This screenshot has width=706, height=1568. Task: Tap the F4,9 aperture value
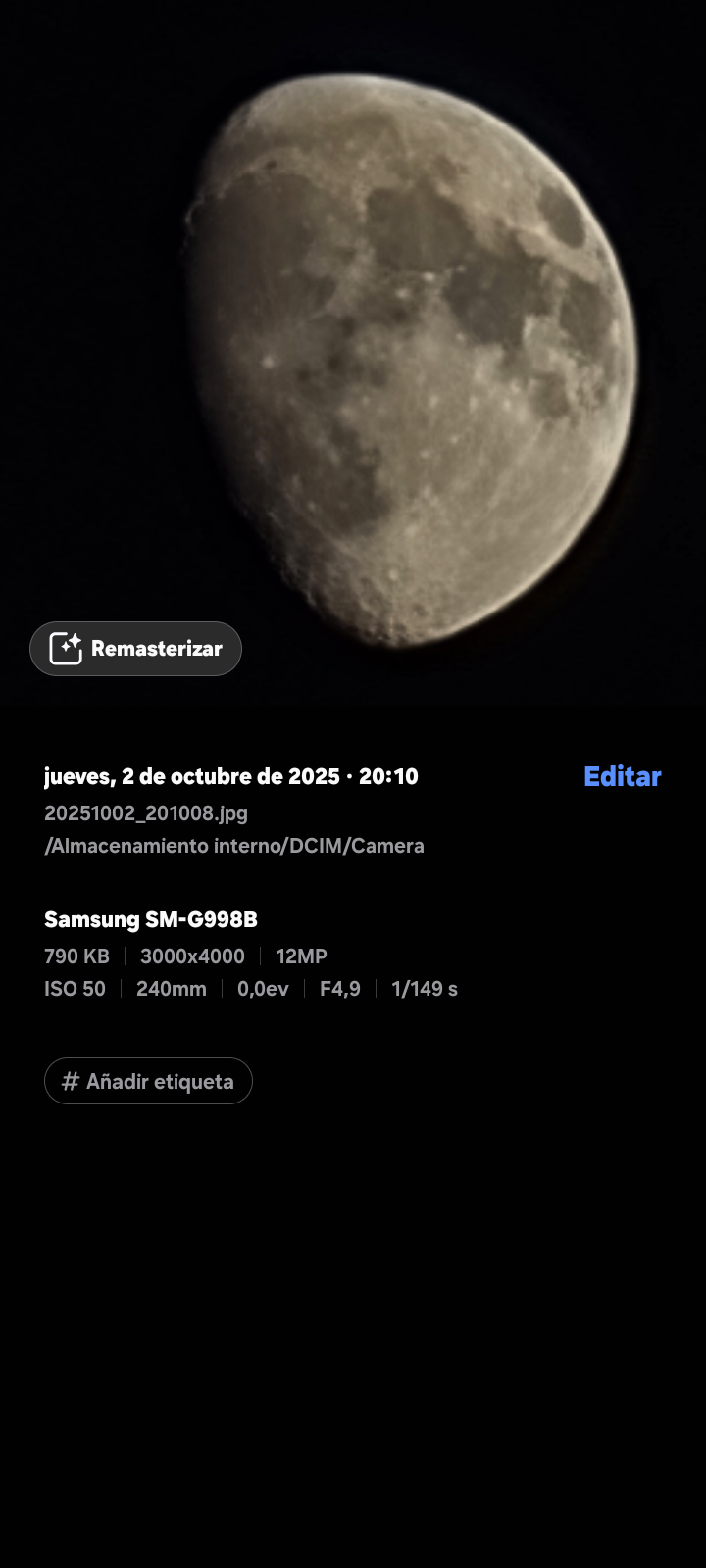[338, 989]
